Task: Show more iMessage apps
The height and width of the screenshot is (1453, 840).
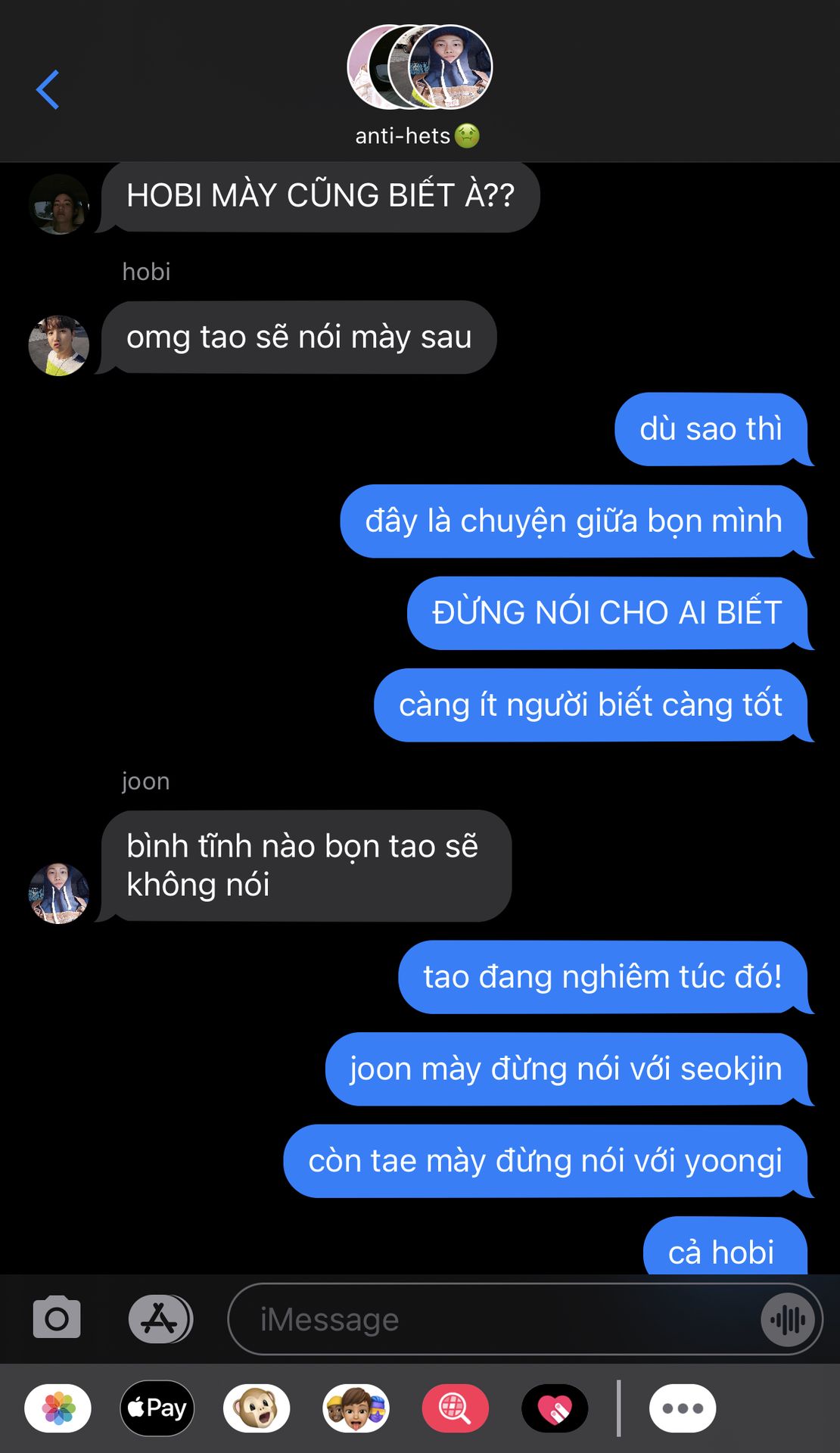Action: [x=683, y=1408]
